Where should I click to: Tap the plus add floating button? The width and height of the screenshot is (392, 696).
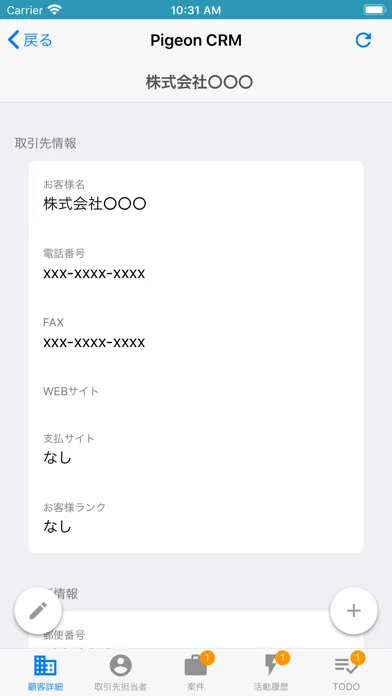(353, 611)
